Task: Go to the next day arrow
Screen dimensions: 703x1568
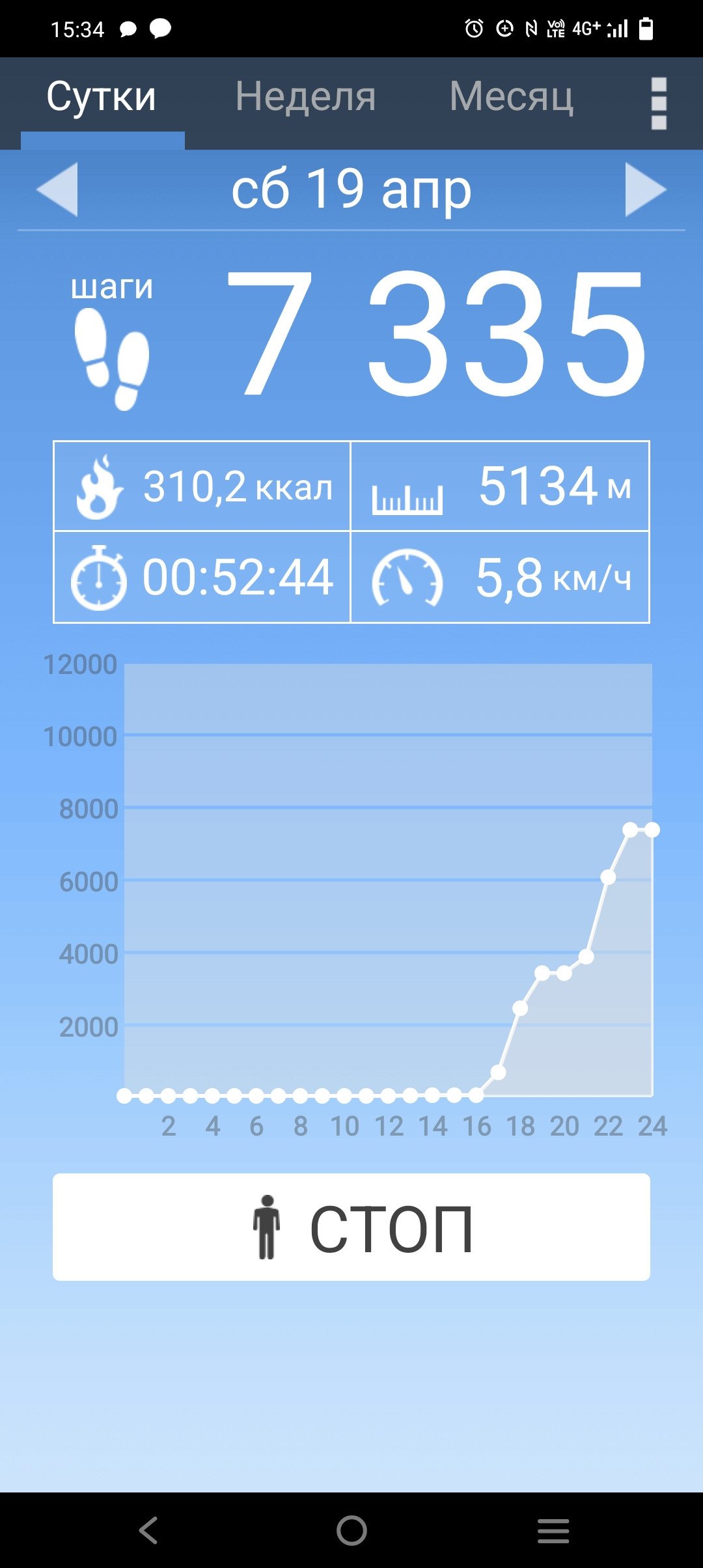Action: coord(646,189)
